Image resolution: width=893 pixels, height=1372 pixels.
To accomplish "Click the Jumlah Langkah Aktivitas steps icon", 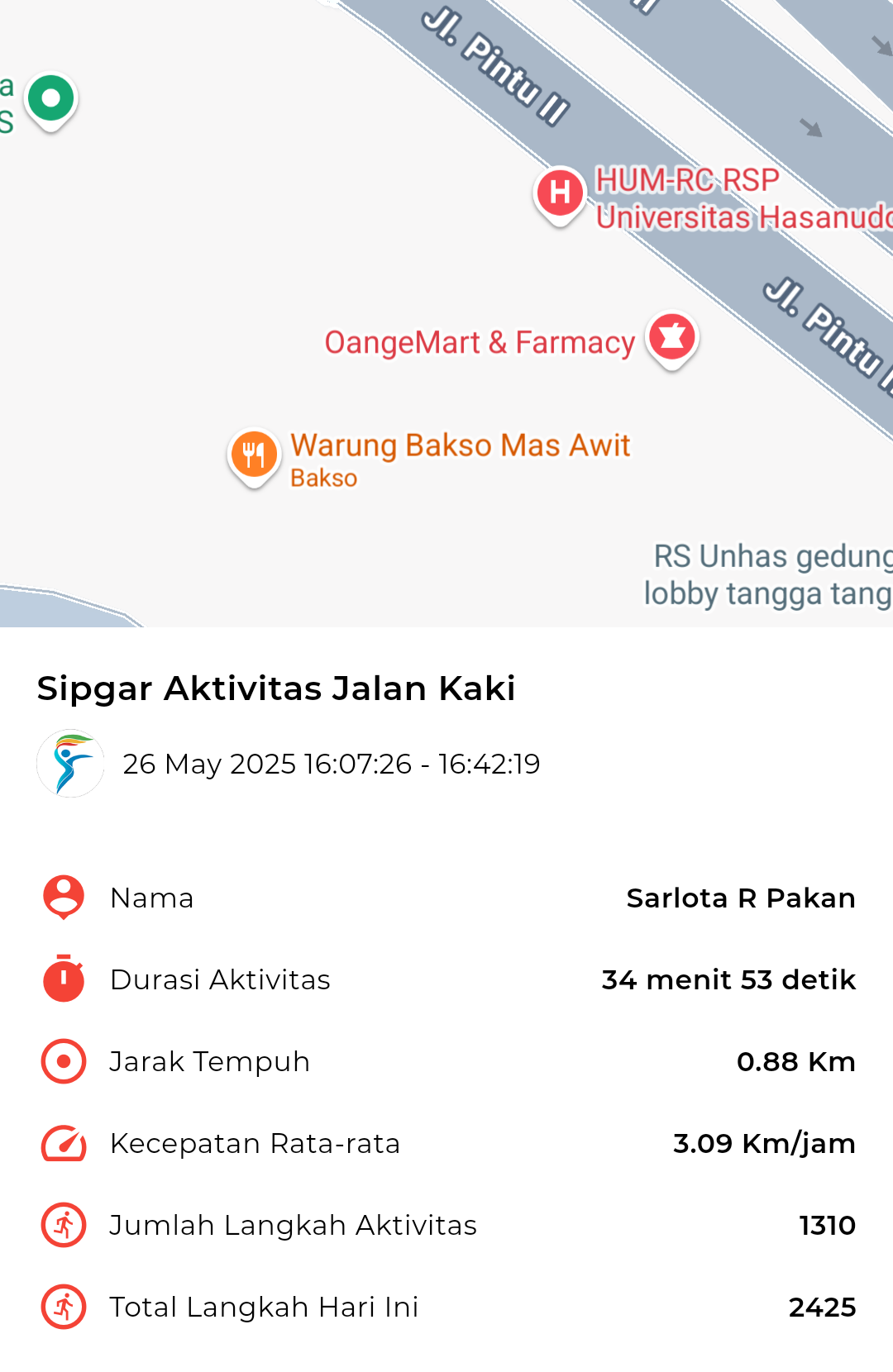I will [x=62, y=1225].
